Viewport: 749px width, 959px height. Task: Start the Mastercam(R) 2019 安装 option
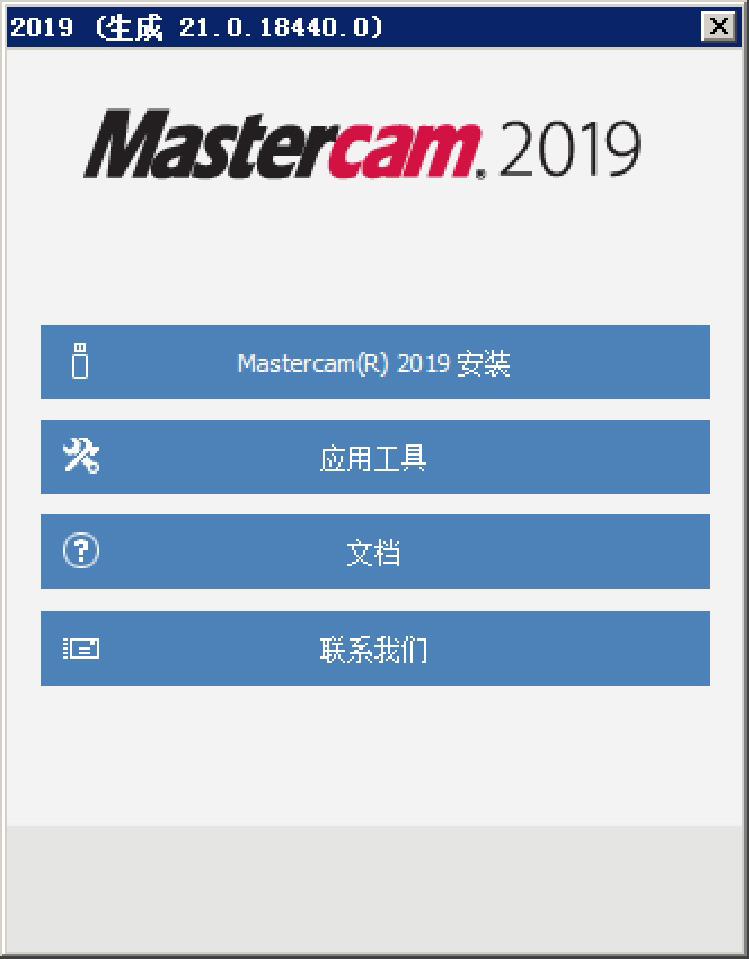[375, 362]
